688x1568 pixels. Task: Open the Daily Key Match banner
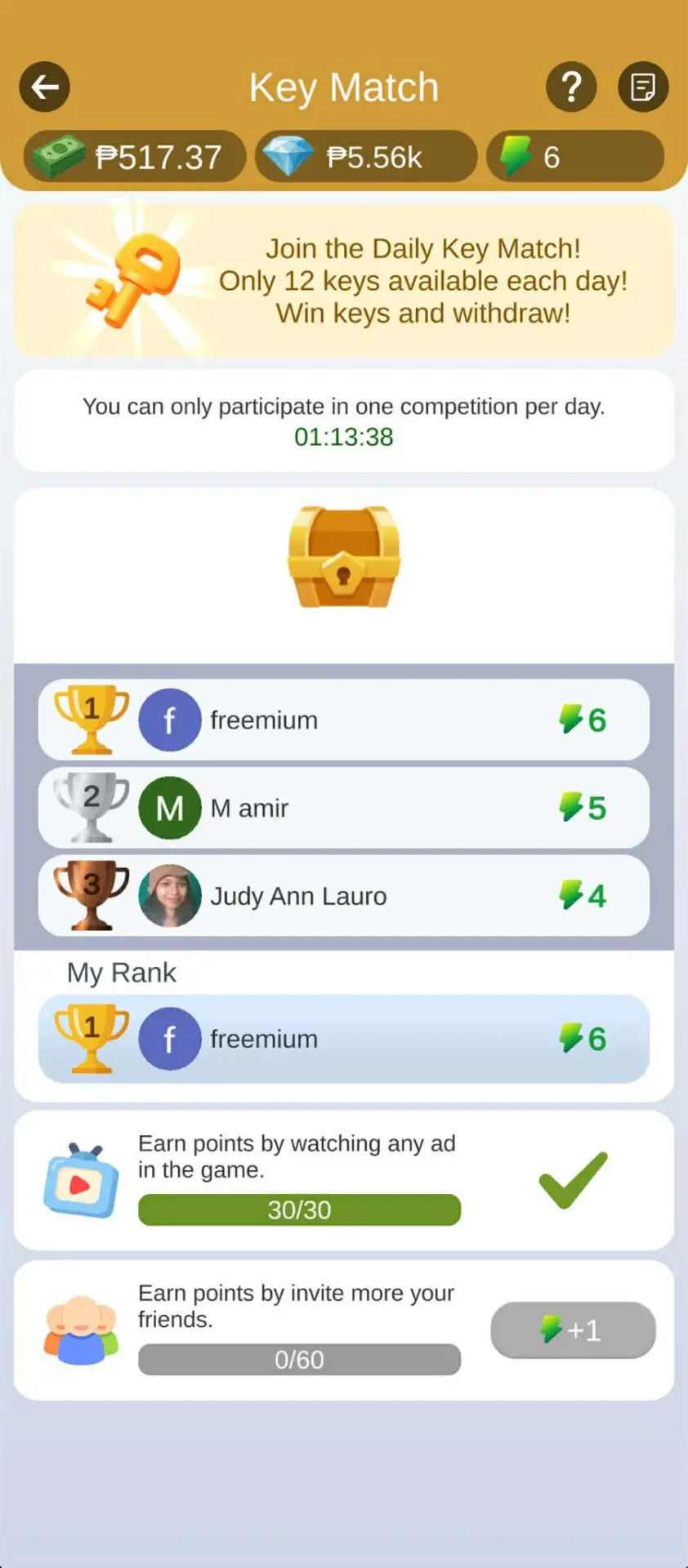[344, 281]
